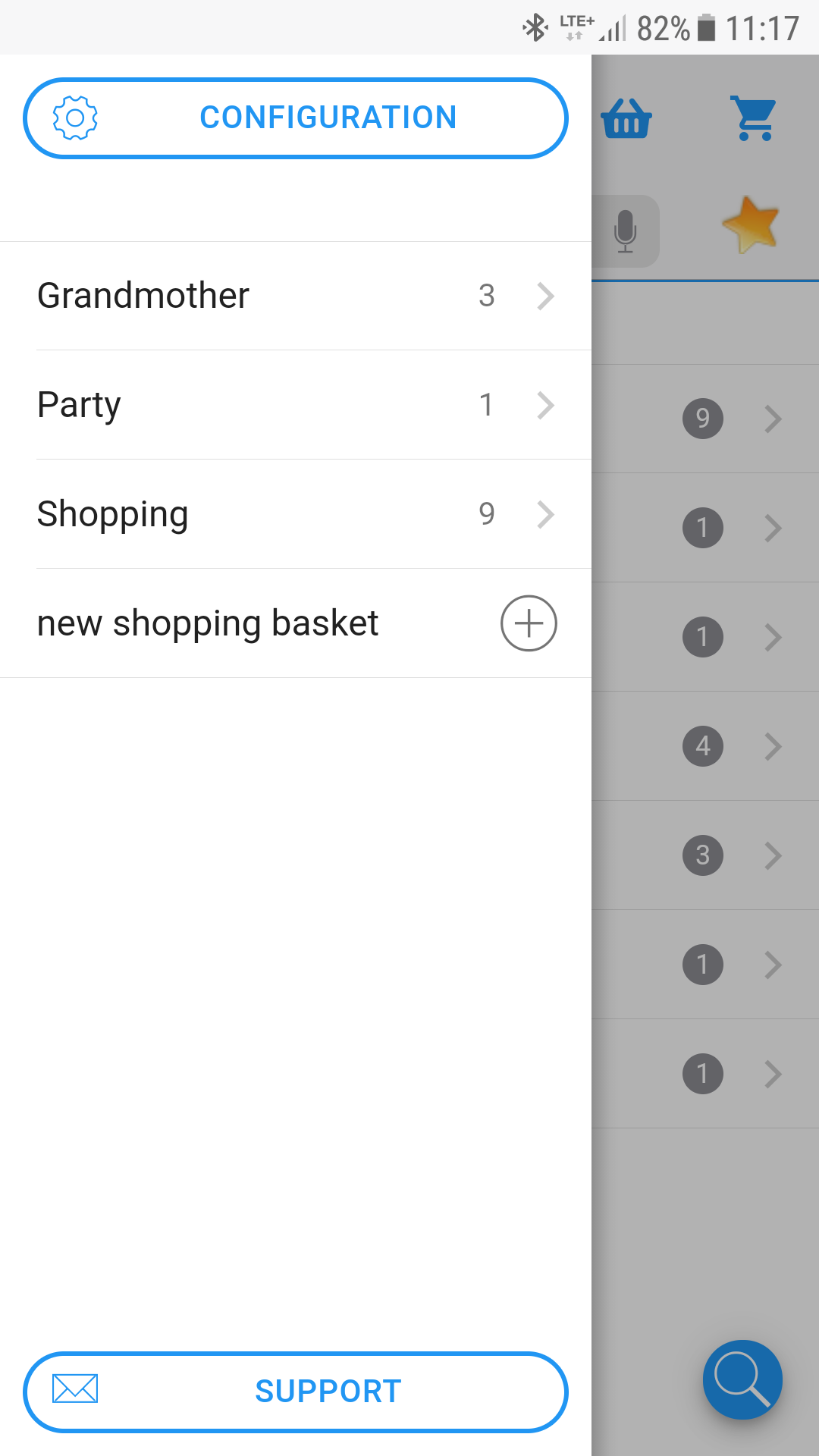Open the dimmed row with 3 items
This screenshot has height=1456, width=819.
(705, 855)
